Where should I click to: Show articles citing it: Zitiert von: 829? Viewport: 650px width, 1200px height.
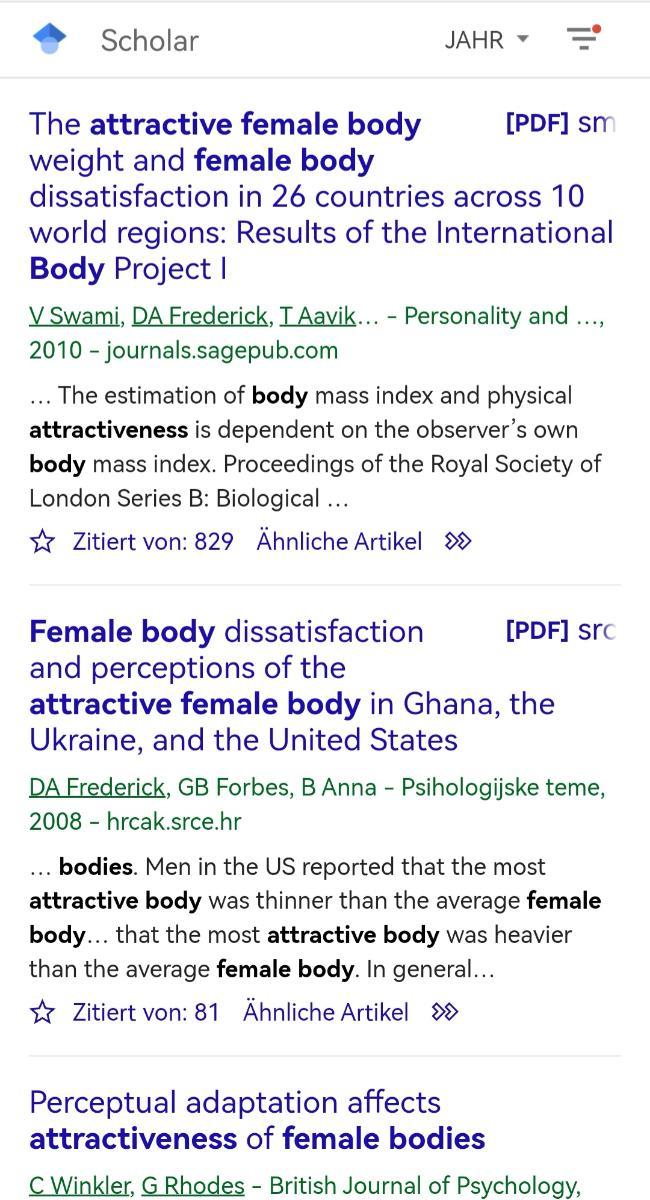pos(153,542)
